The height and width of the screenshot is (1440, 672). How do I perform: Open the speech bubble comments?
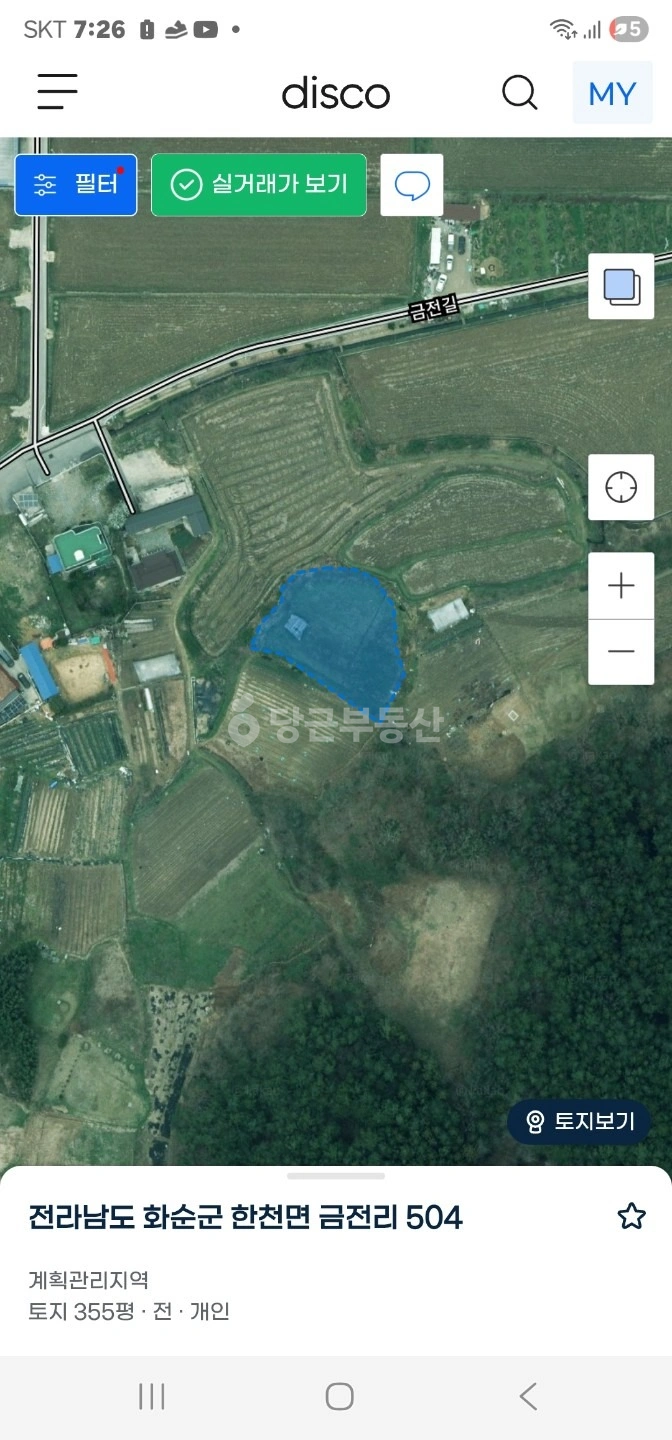click(412, 185)
